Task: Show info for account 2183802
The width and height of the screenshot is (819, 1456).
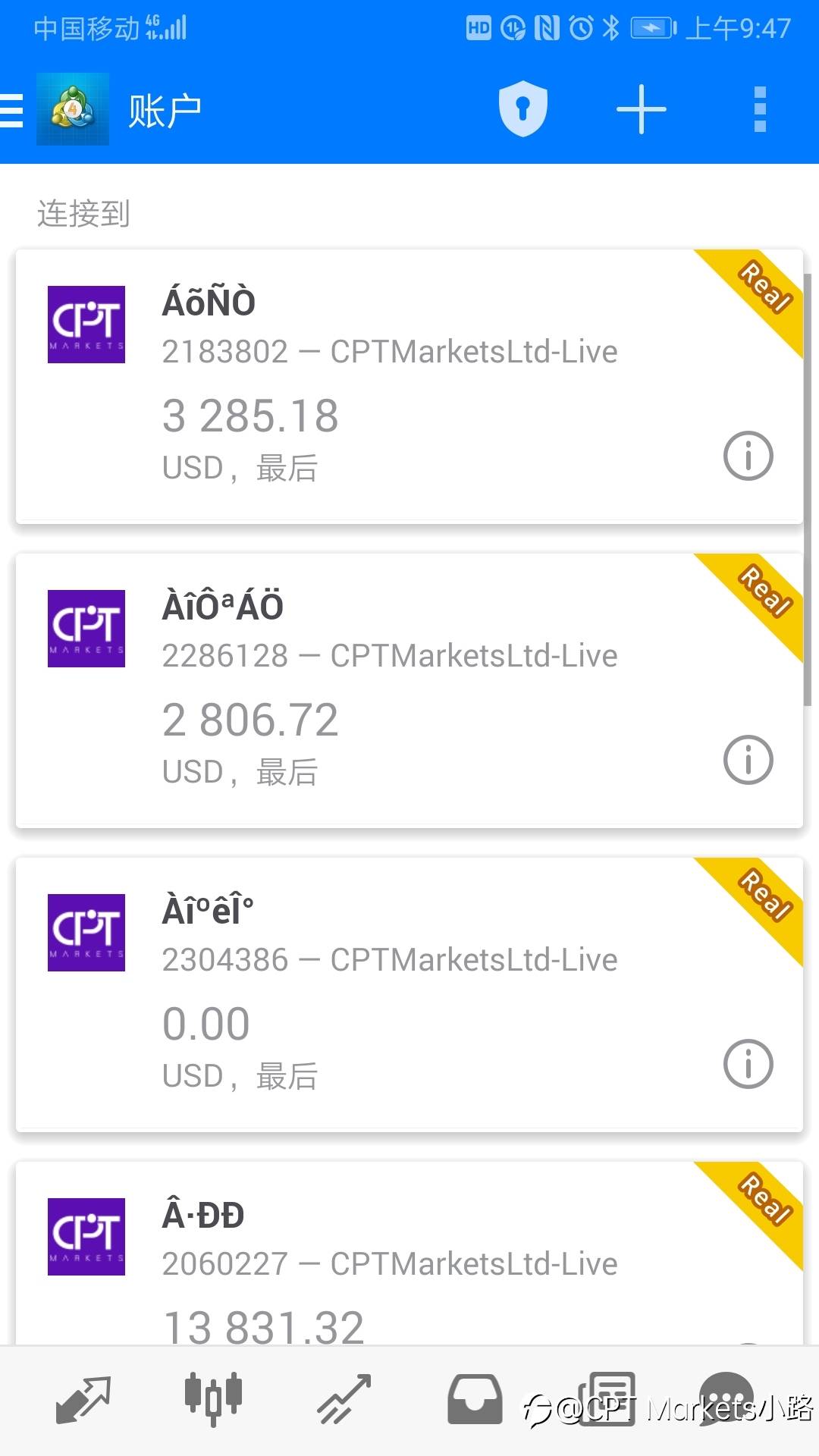Action: click(x=748, y=456)
